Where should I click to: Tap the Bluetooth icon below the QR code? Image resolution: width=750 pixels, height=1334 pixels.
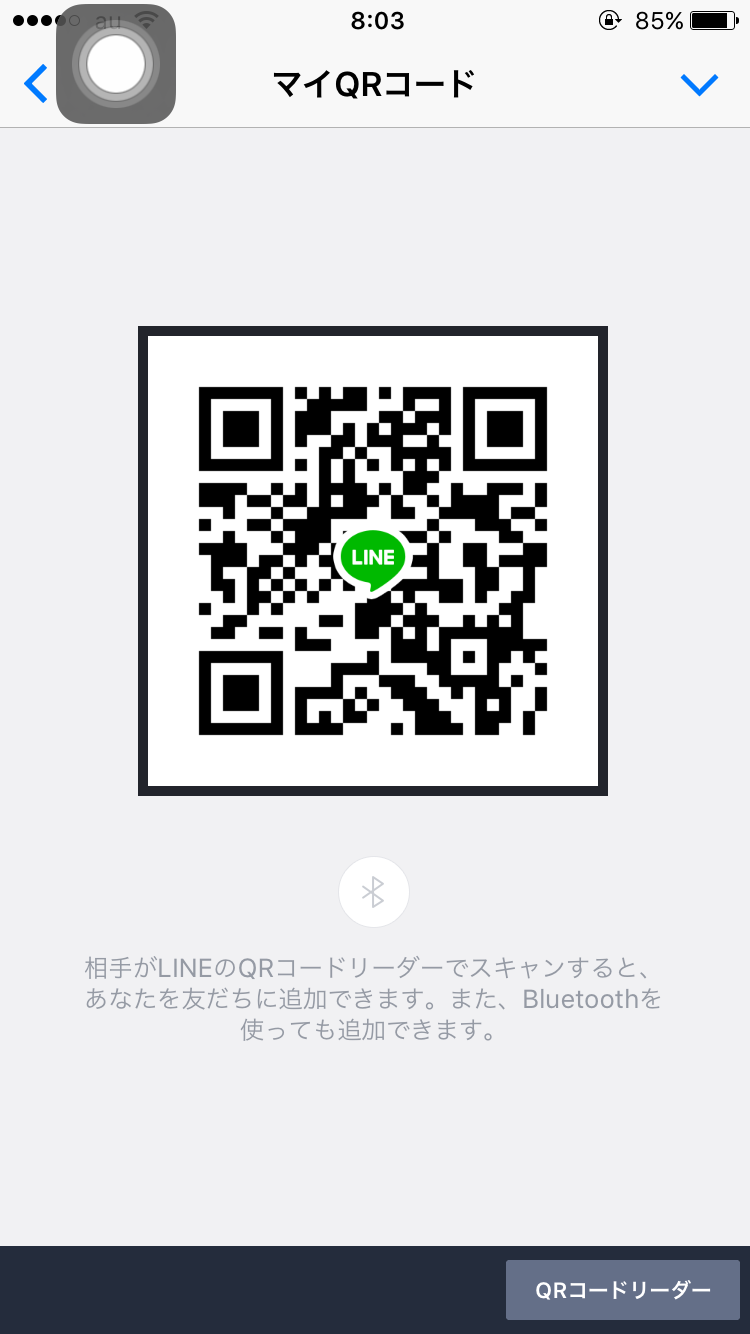(x=374, y=892)
